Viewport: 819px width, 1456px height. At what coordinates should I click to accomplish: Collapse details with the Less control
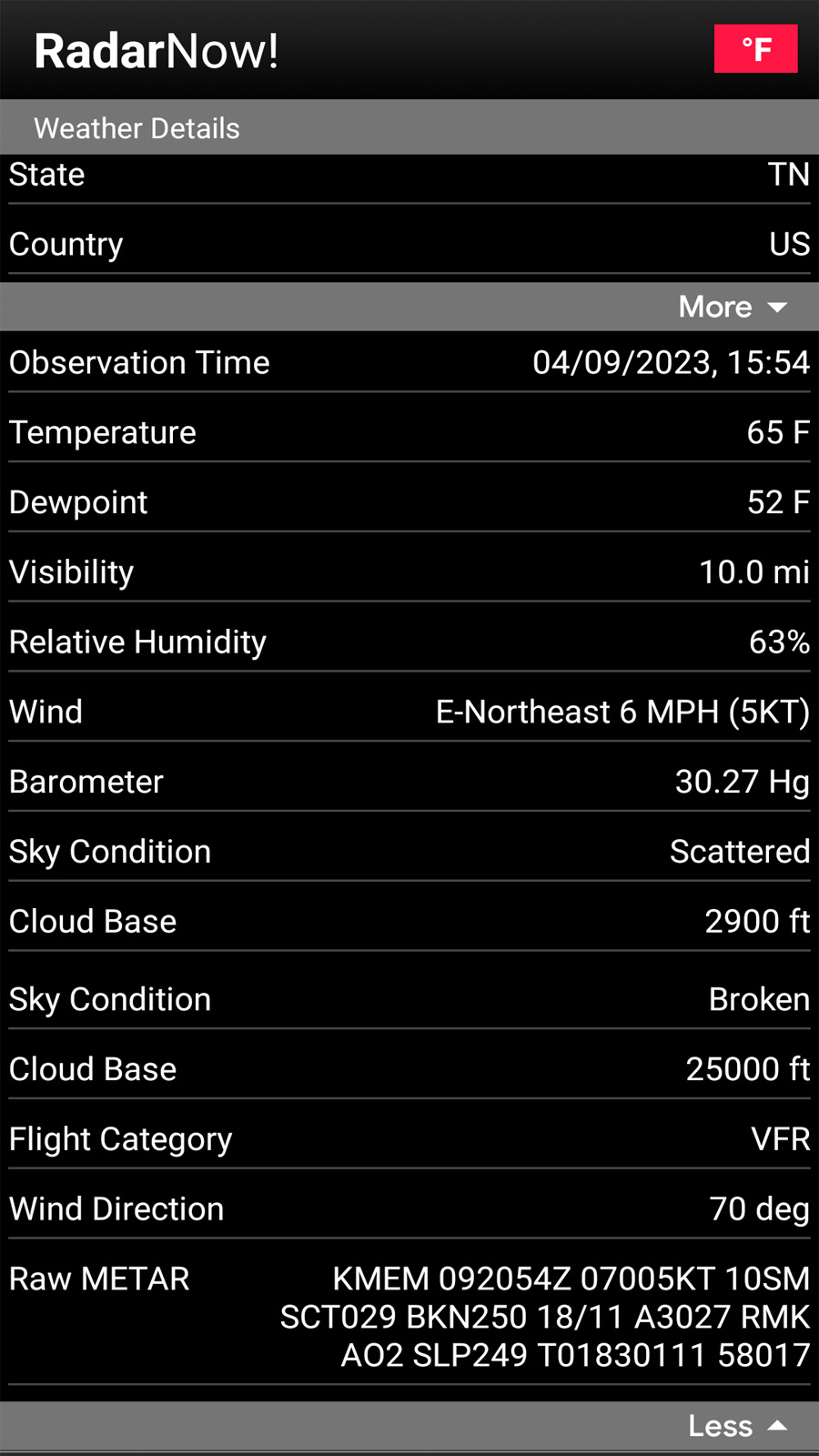(736, 1425)
